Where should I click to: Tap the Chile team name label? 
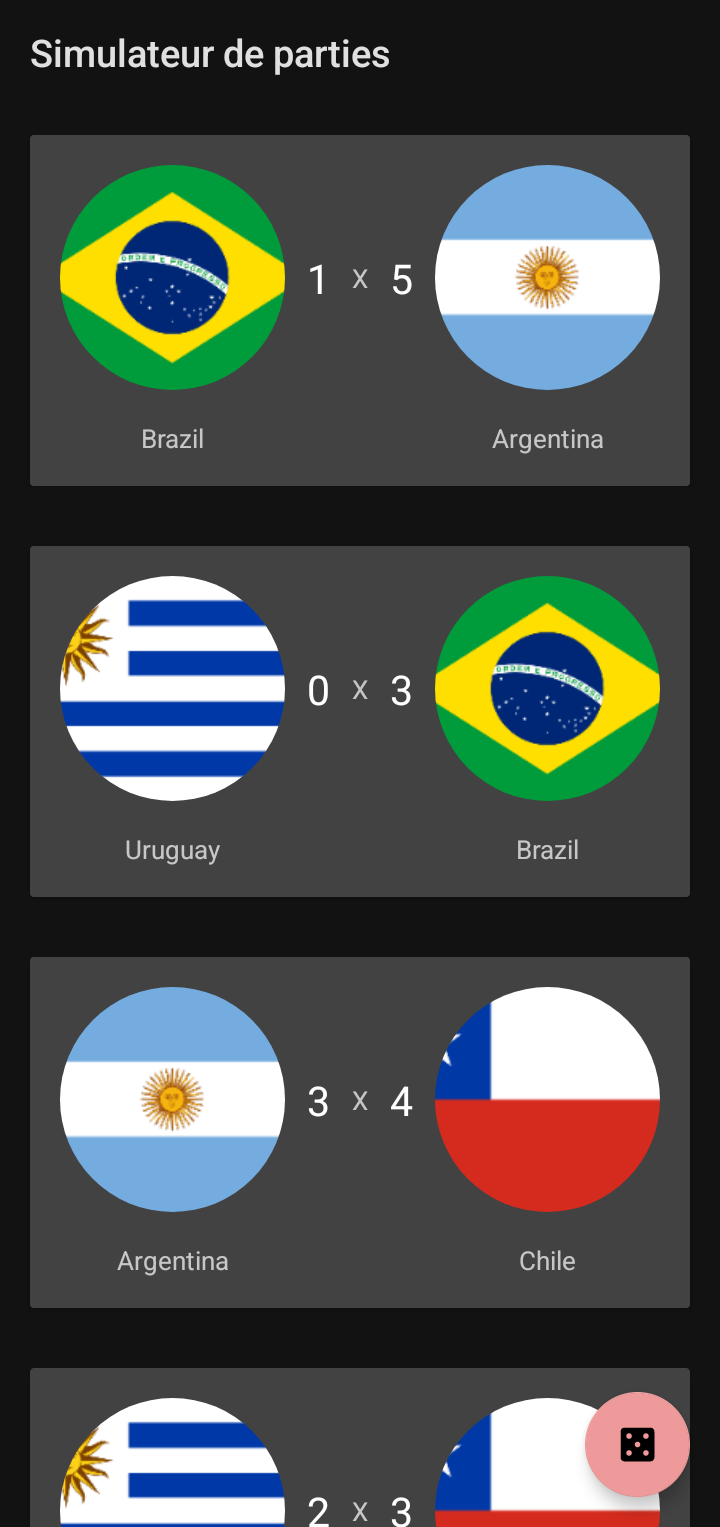coord(547,1261)
